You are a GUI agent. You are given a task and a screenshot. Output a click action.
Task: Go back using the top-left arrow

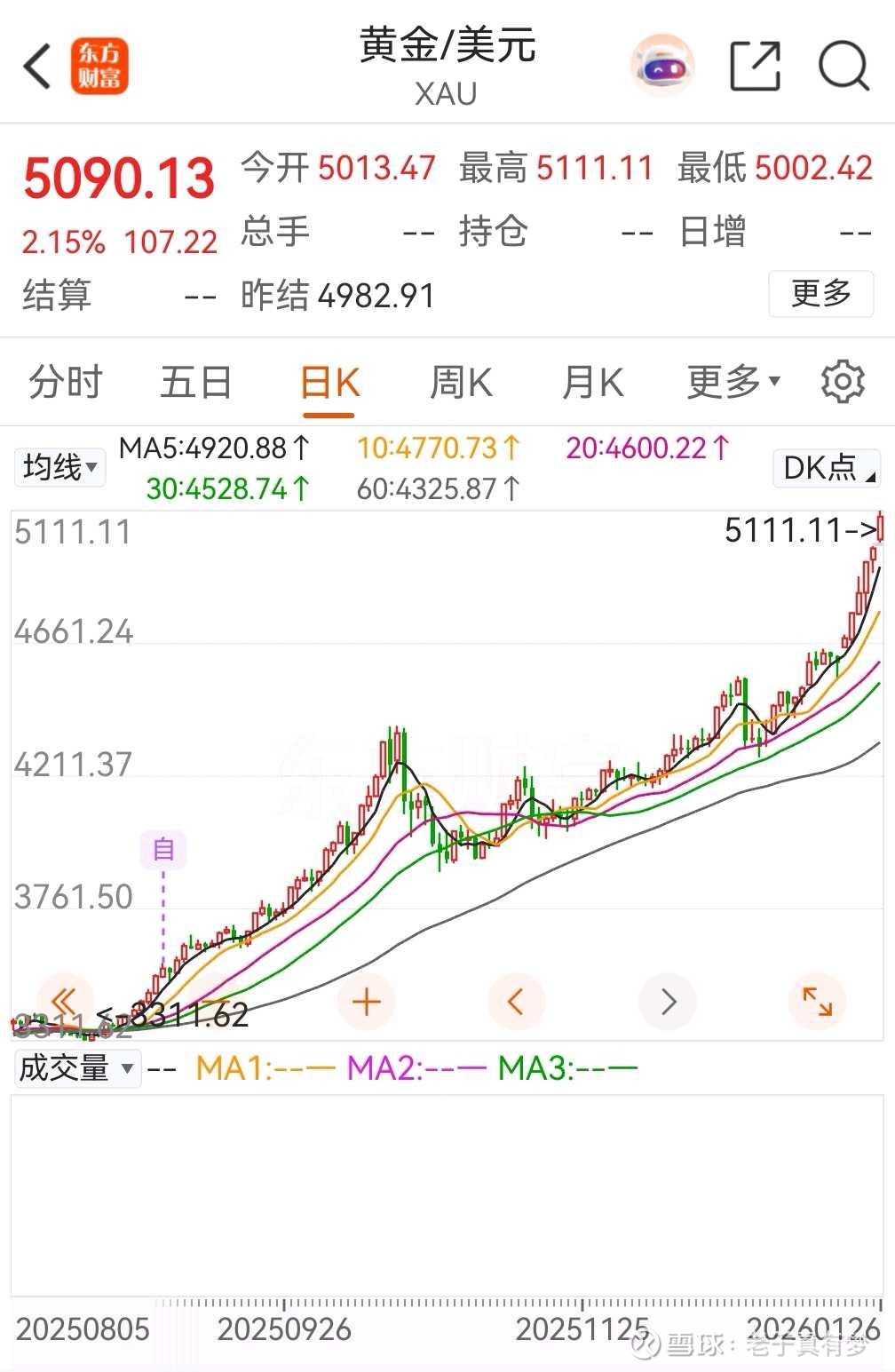[x=37, y=66]
